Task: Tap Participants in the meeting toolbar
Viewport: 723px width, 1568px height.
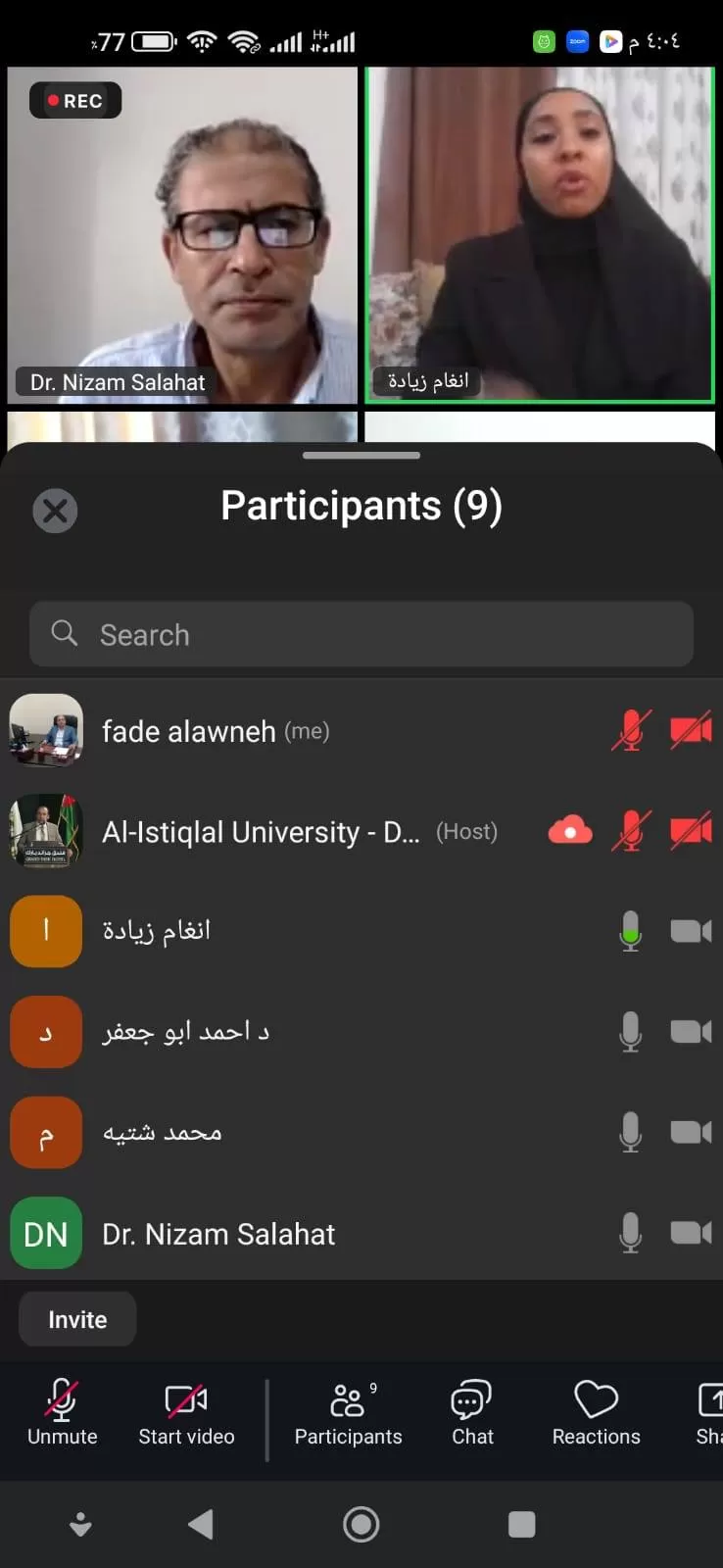Action: (x=348, y=1414)
